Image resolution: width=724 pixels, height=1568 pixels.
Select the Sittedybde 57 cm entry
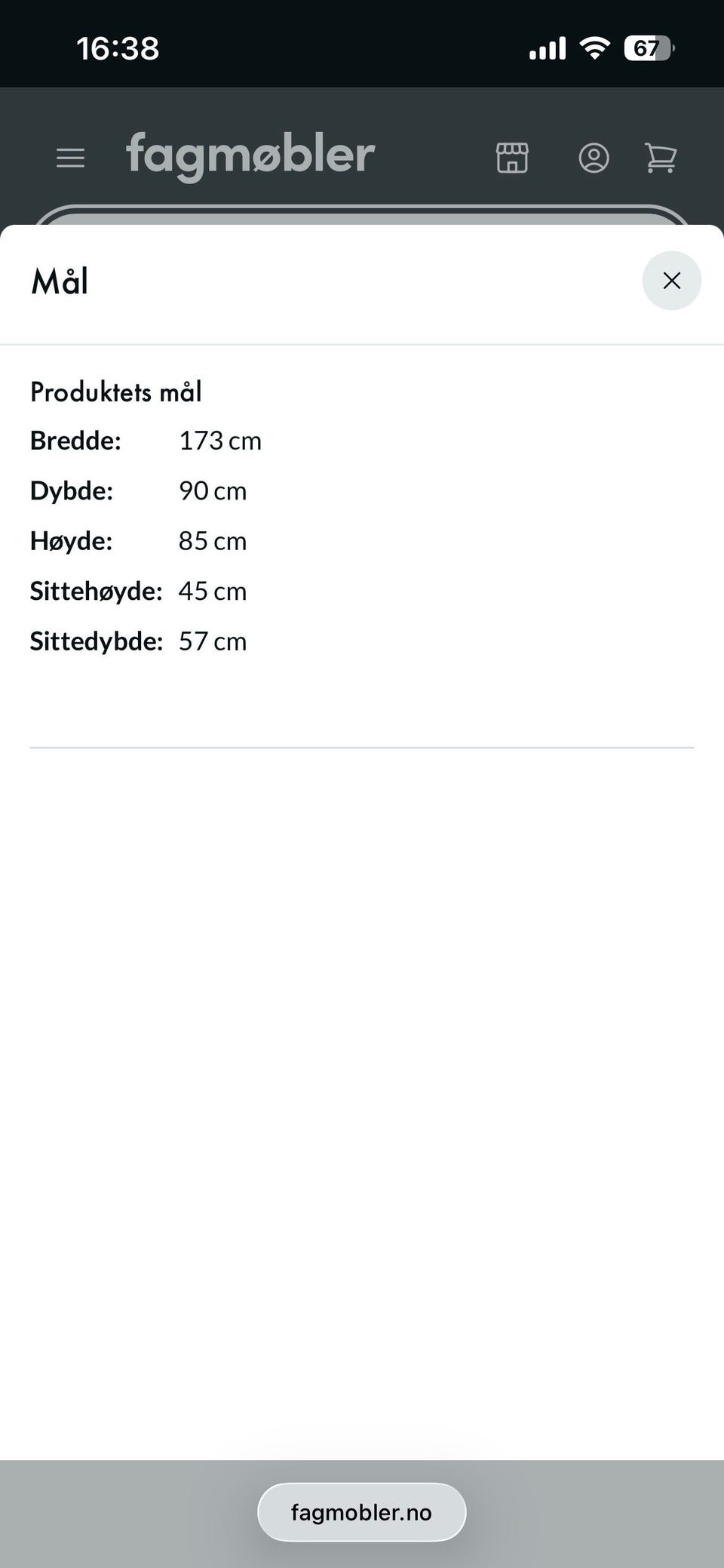click(x=213, y=641)
